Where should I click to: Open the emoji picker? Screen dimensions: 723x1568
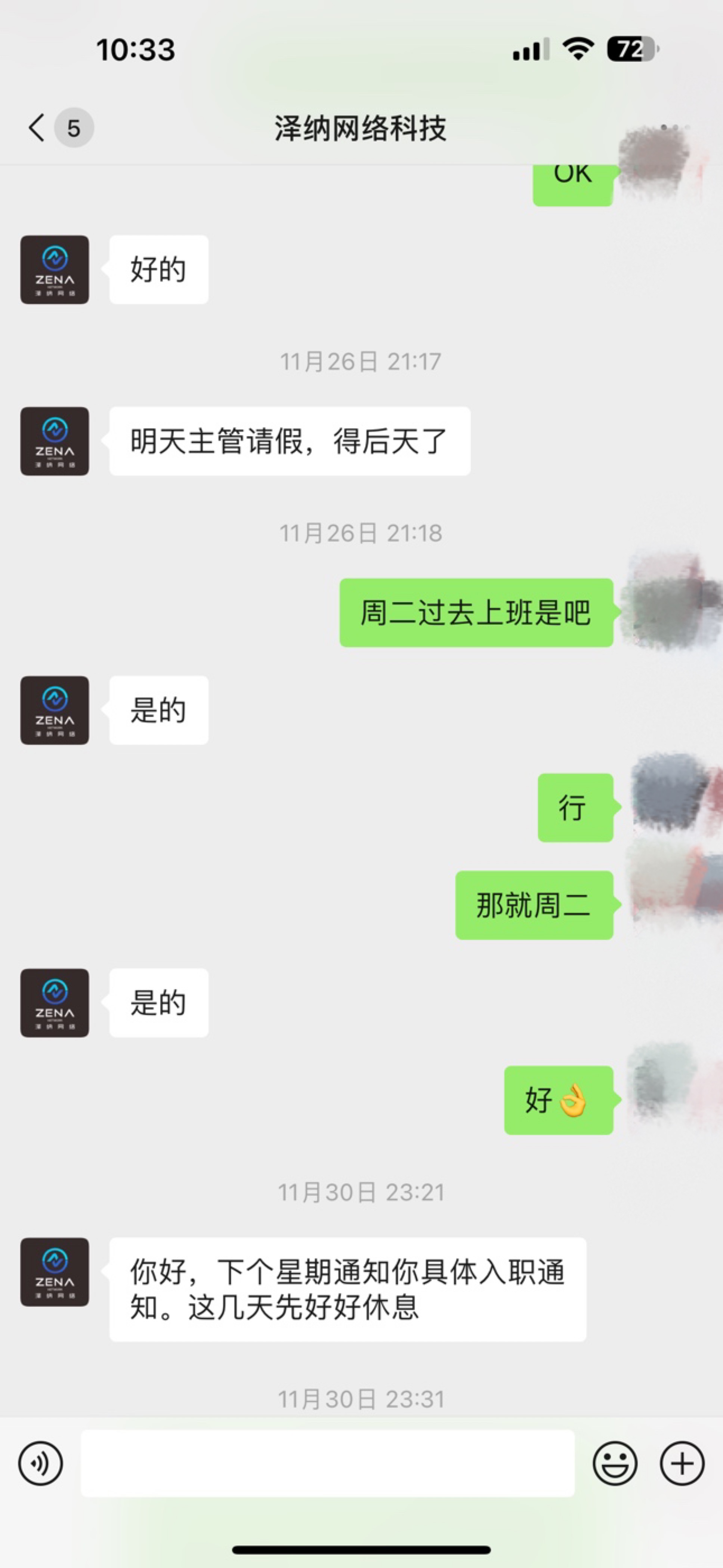(x=615, y=1463)
